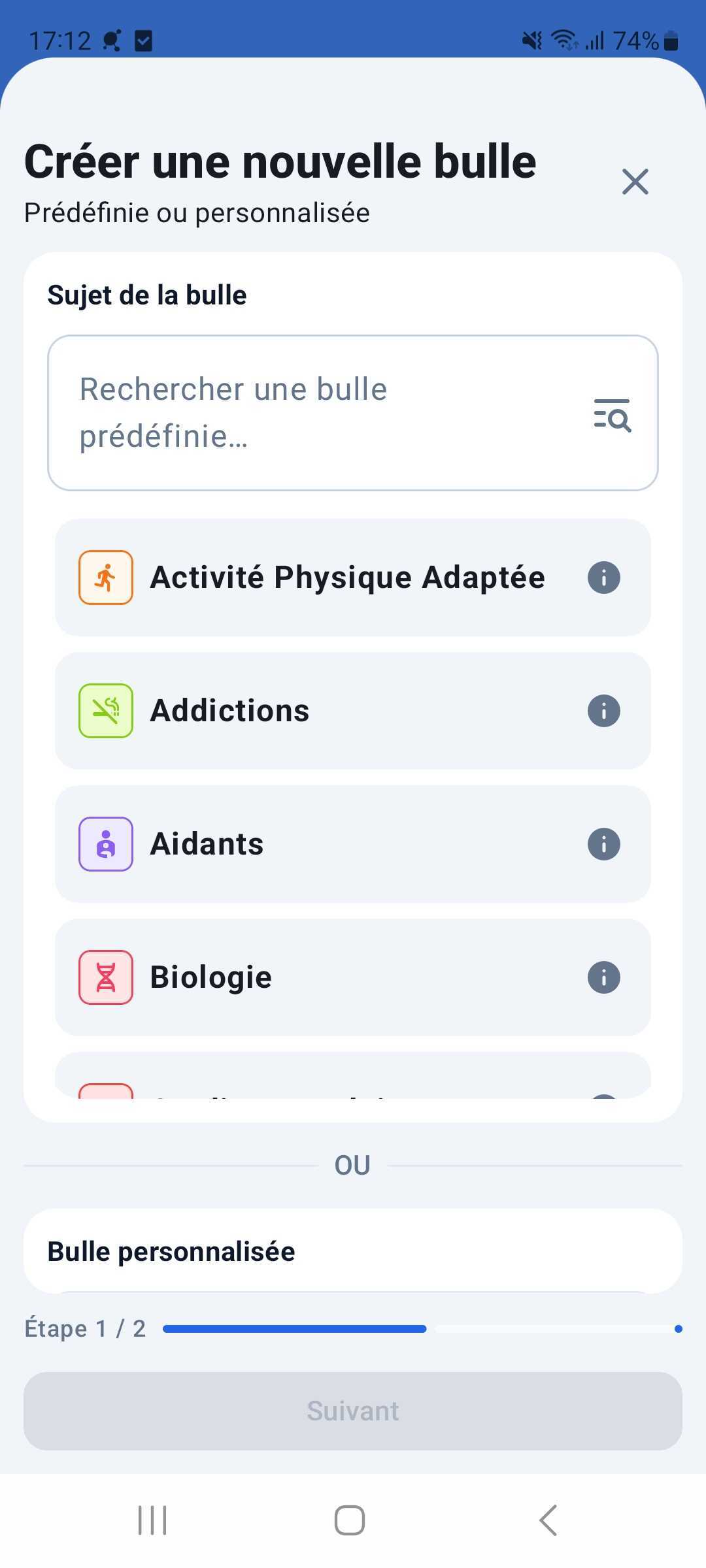The width and height of the screenshot is (706, 1568).
Task: Open recent apps from navigation bar
Action: pyautogui.click(x=152, y=1520)
